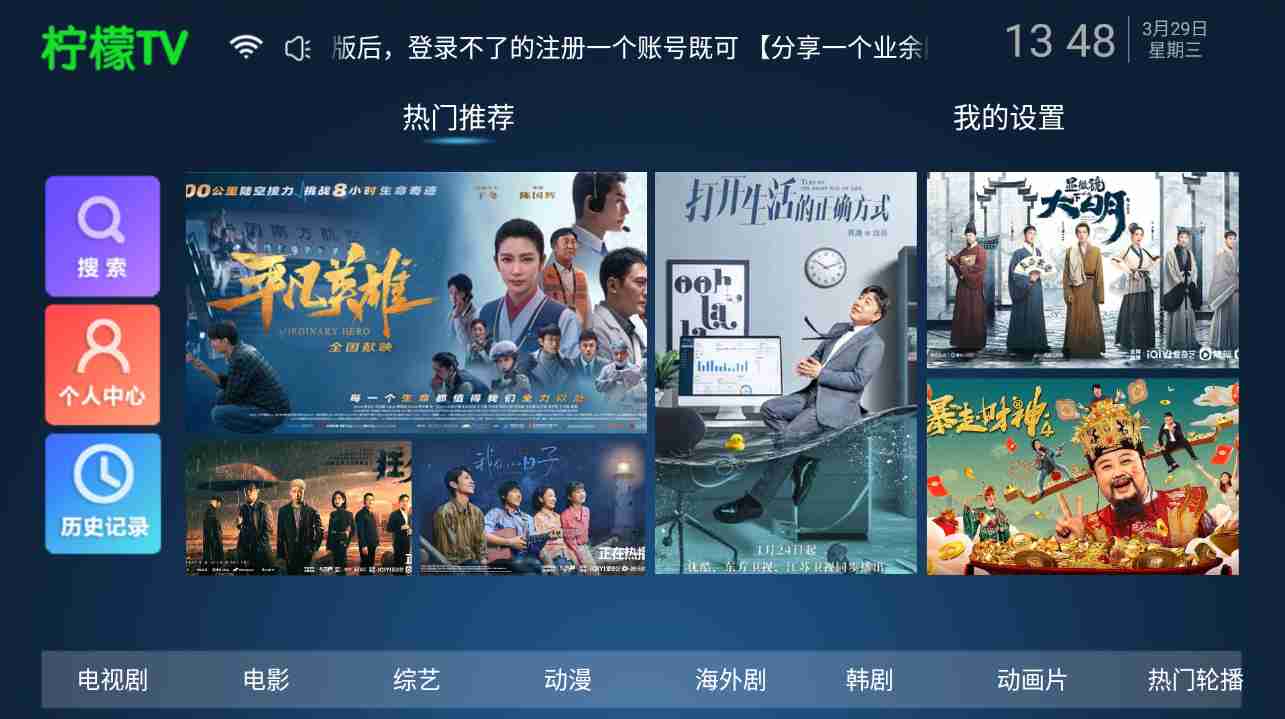Browse the 电视剧 category
Screen dimensions: 1285x719
click(x=113, y=681)
